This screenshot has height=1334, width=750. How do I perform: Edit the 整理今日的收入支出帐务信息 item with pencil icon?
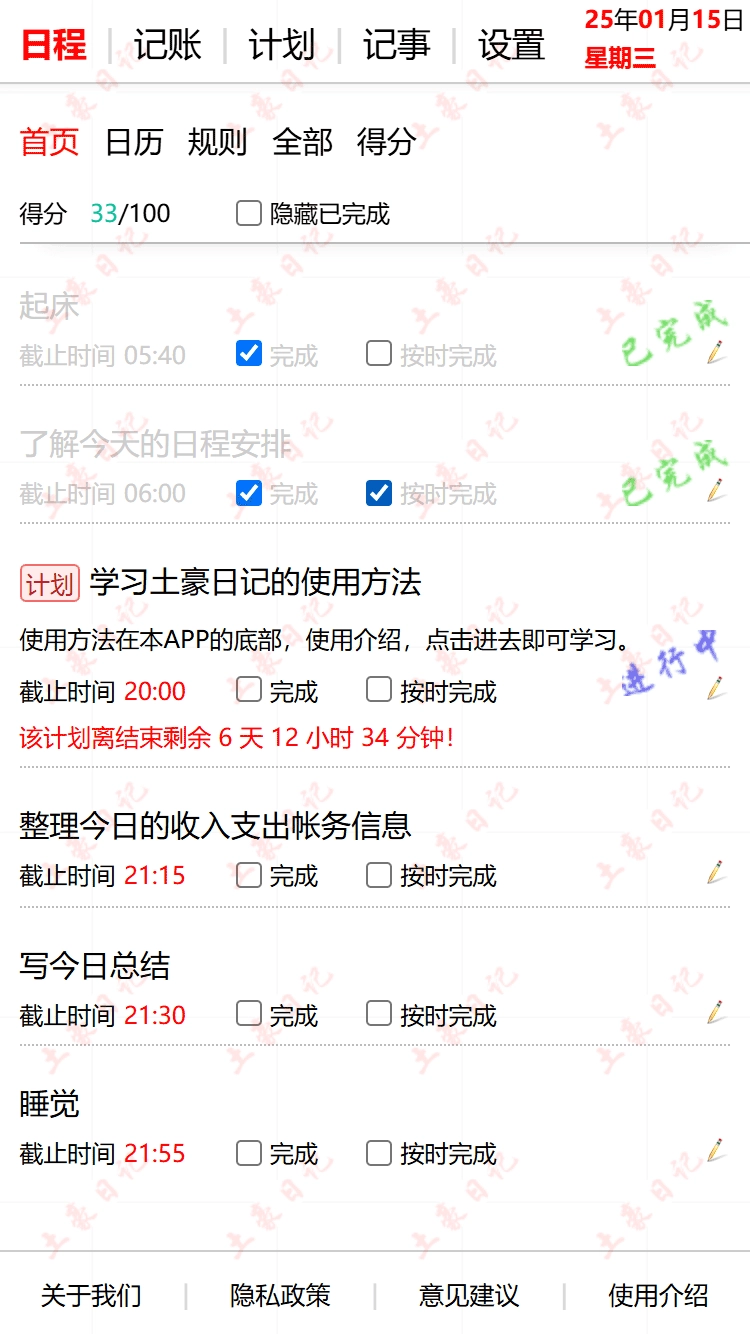point(715,871)
